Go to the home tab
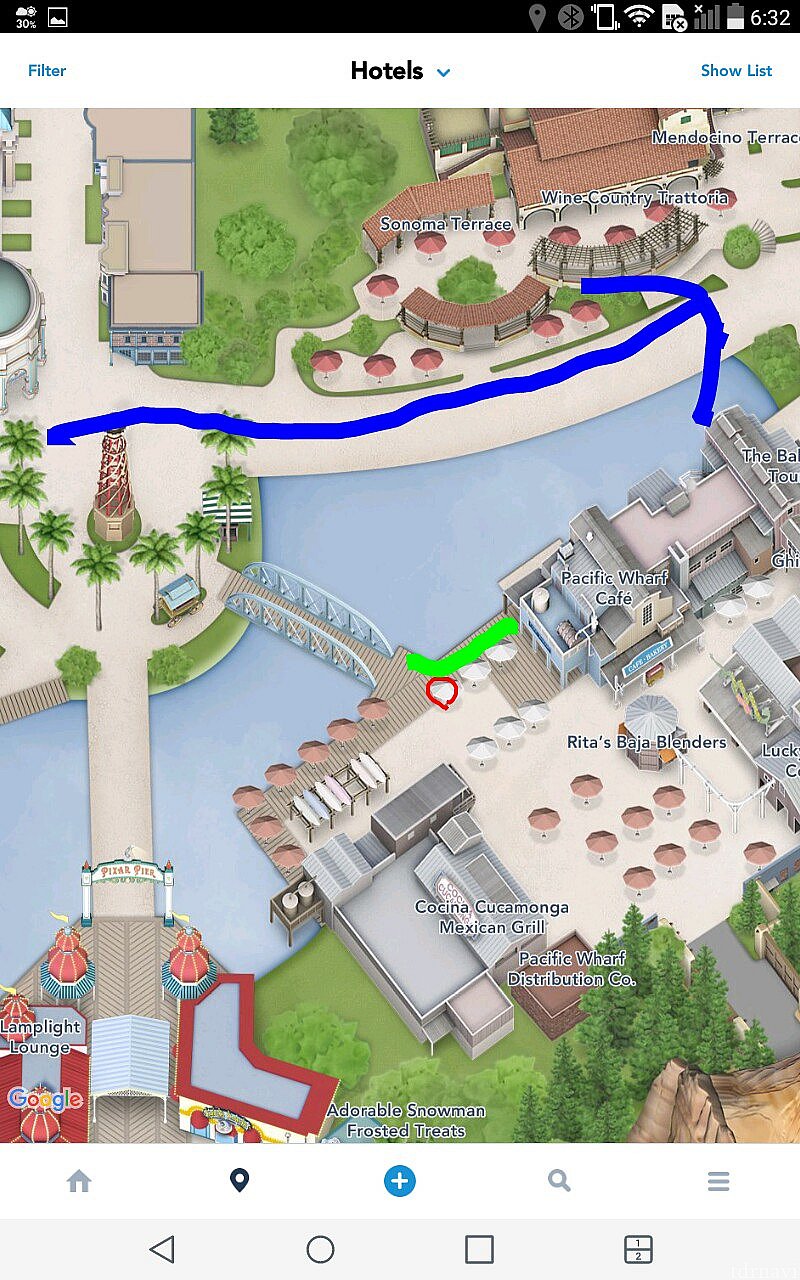Screen dimensions: 800x1280 point(79,1181)
